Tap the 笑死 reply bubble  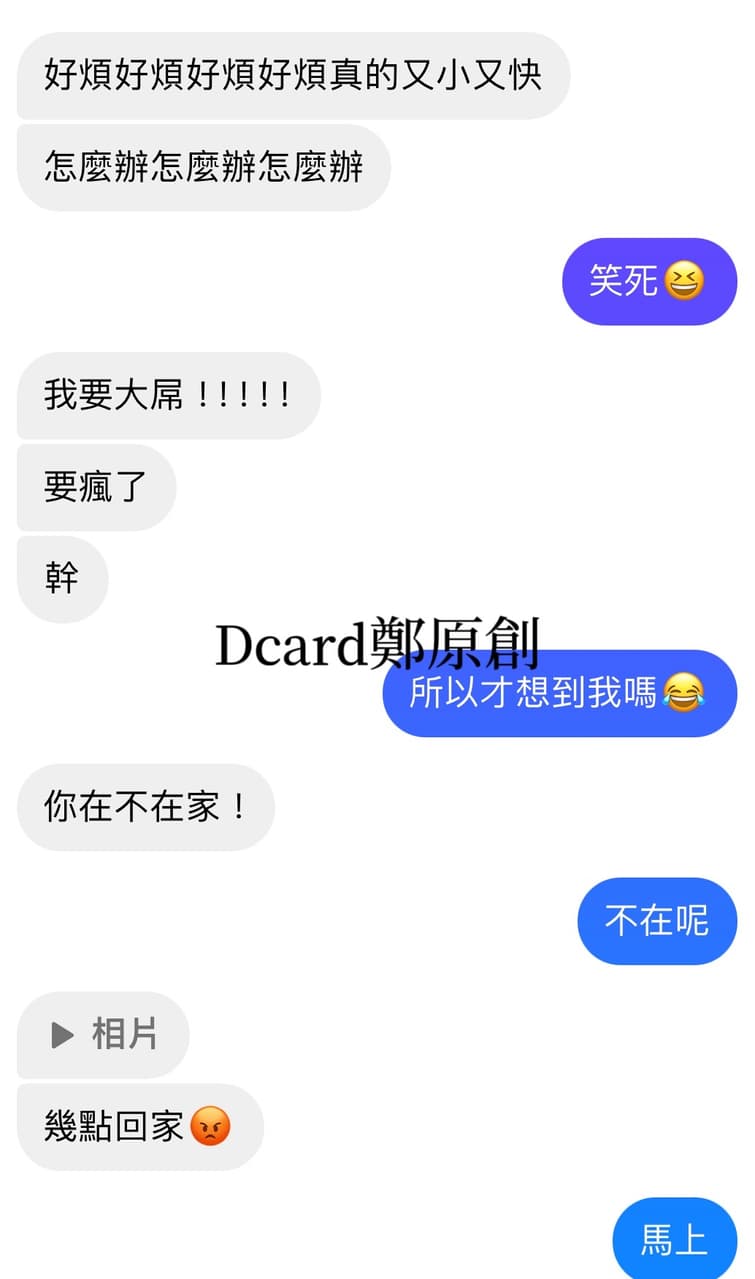coord(650,281)
